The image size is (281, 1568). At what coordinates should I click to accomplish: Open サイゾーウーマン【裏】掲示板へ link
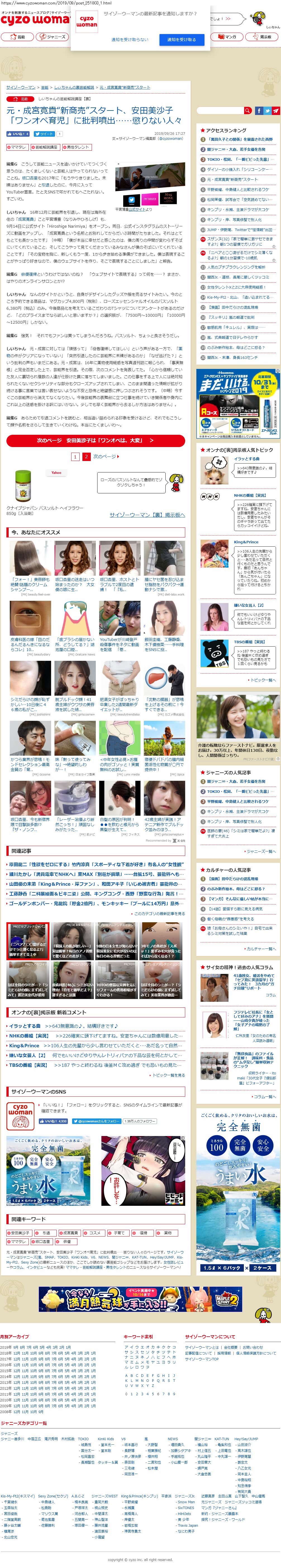click(147, 514)
